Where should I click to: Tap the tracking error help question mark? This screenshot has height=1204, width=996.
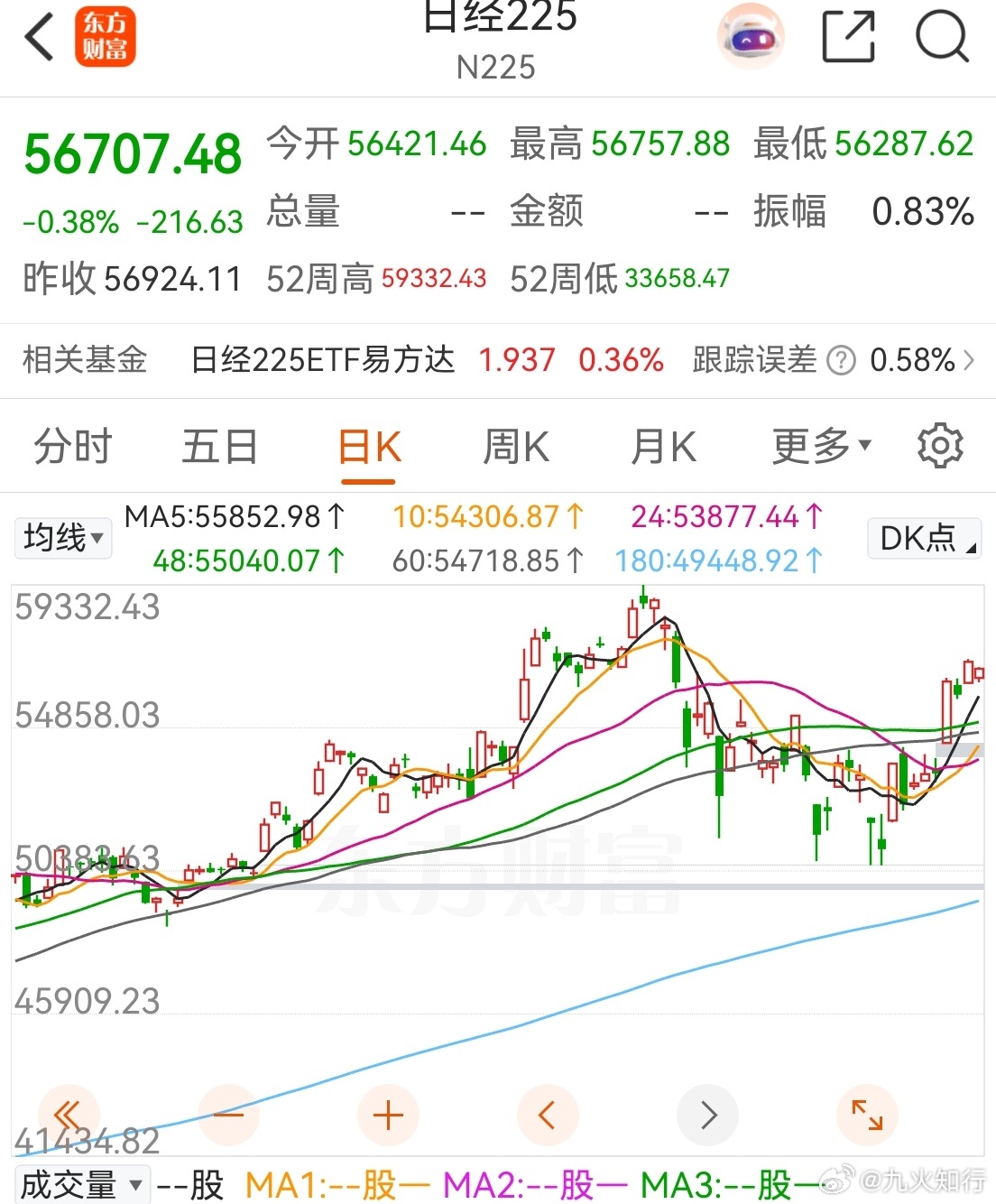(x=839, y=360)
